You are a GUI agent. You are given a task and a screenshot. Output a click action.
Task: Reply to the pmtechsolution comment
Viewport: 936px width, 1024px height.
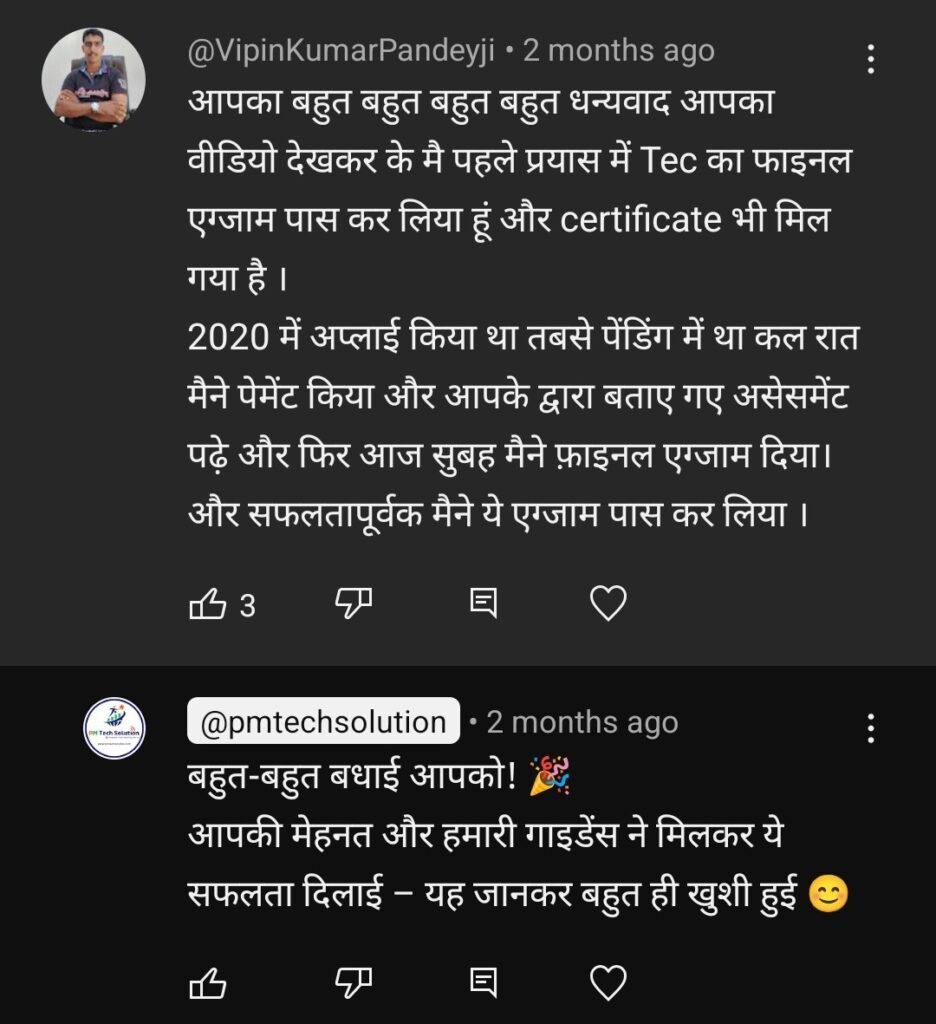[484, 984]
